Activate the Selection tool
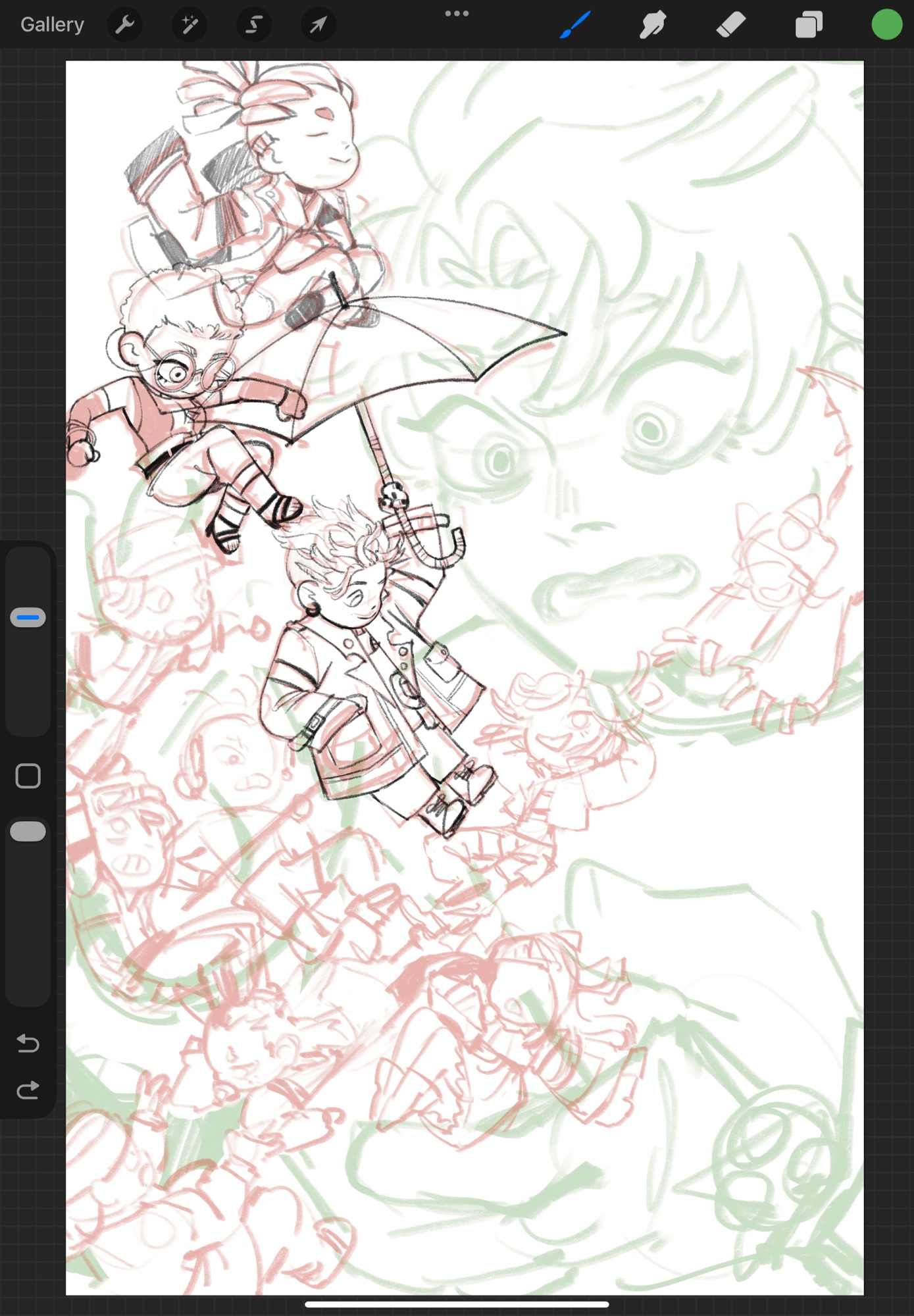This screenshot has height=1316, width=914. click(253, 25)
